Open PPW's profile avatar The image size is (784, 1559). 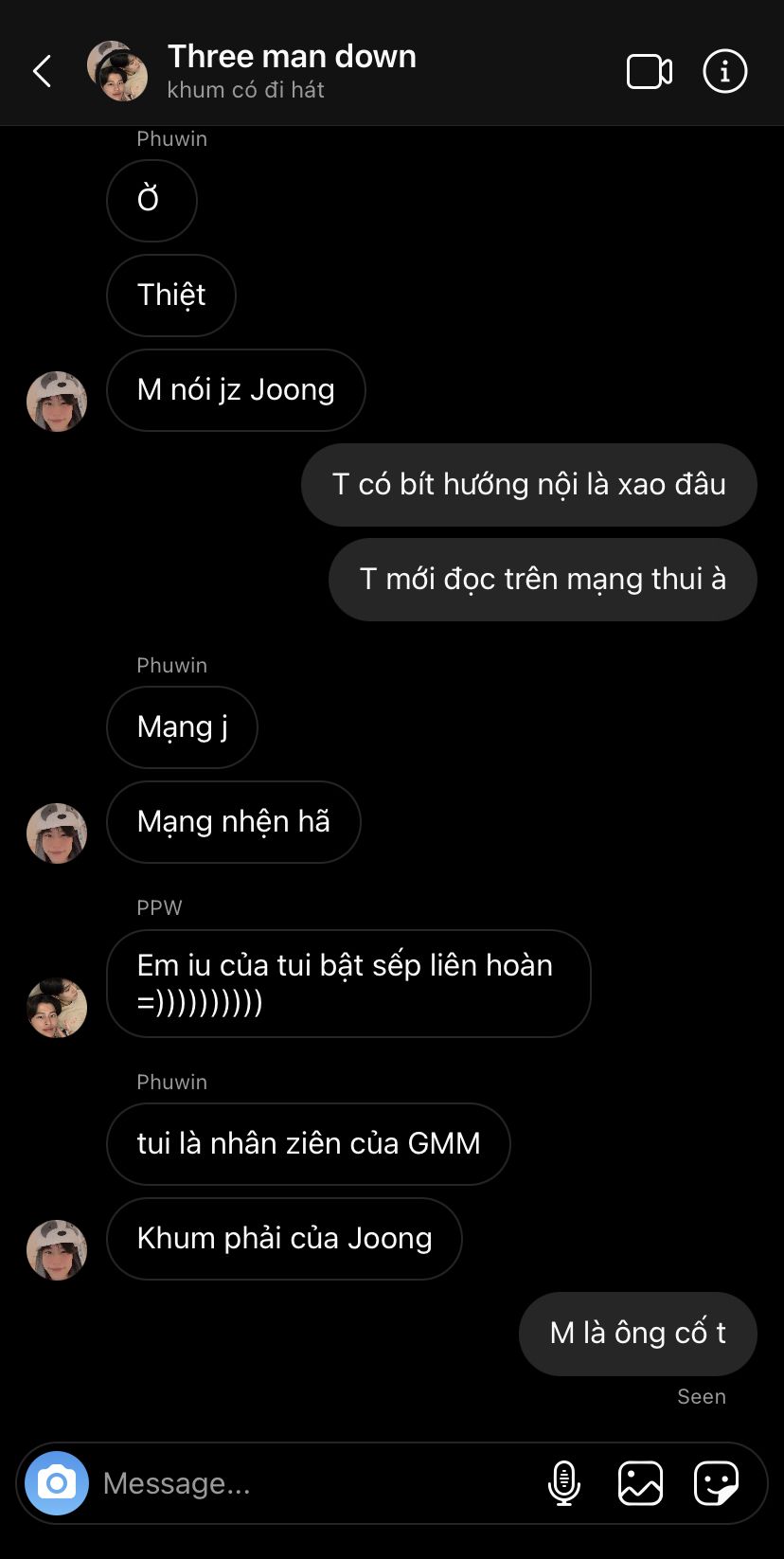tap(57, 1008)
